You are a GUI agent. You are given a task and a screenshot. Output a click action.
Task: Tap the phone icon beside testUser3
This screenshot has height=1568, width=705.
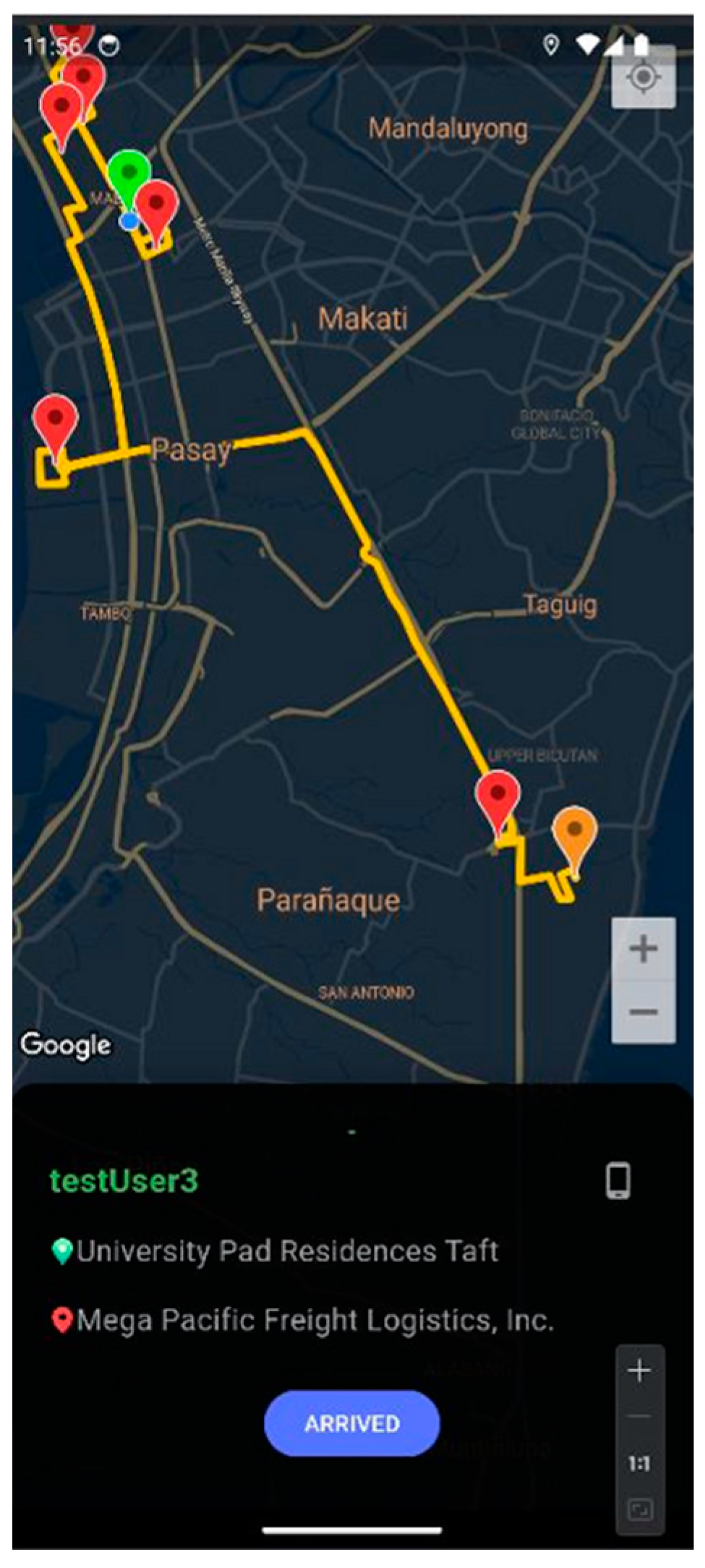618,1180
